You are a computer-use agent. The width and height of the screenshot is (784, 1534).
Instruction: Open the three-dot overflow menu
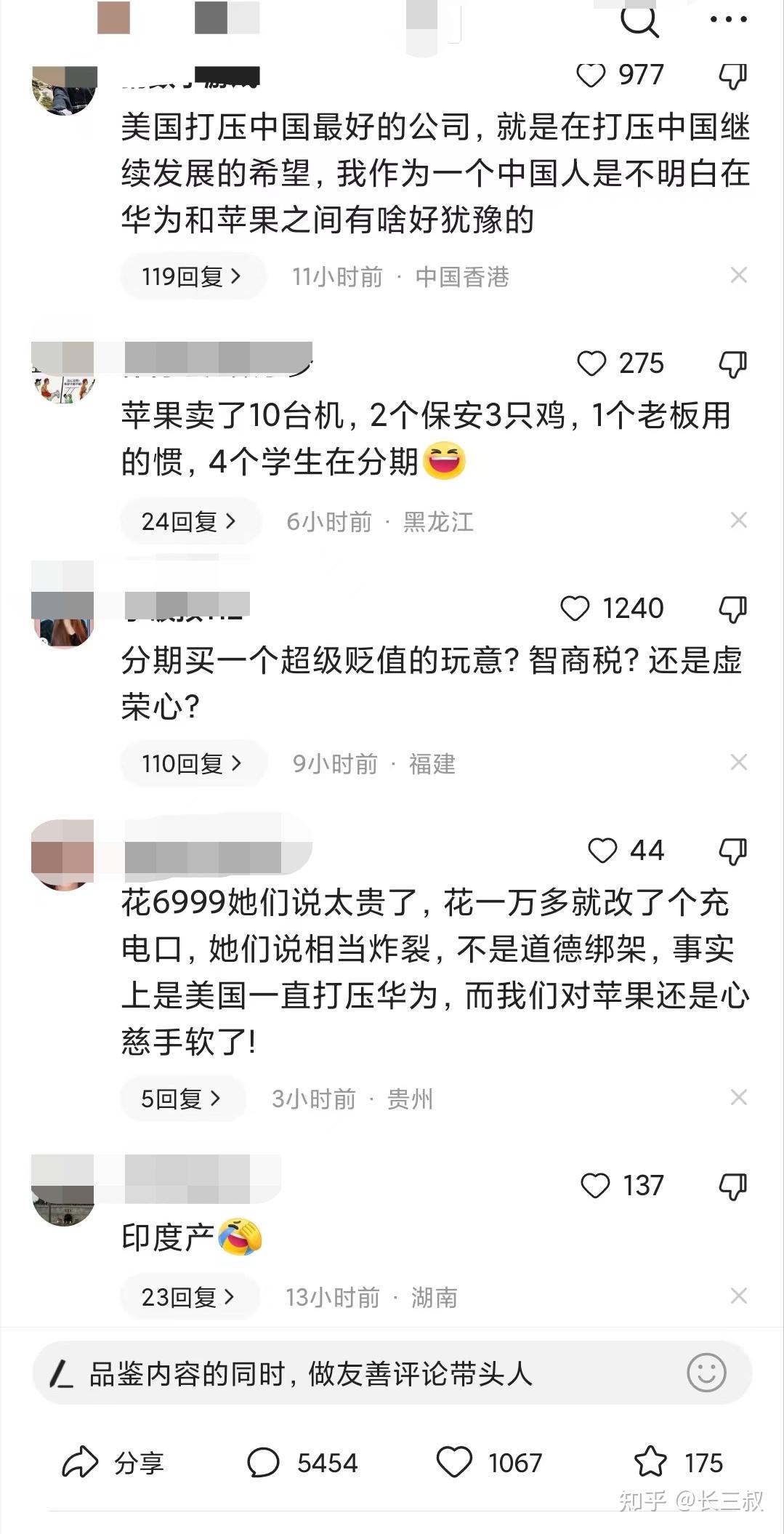(x=728, y=20)
